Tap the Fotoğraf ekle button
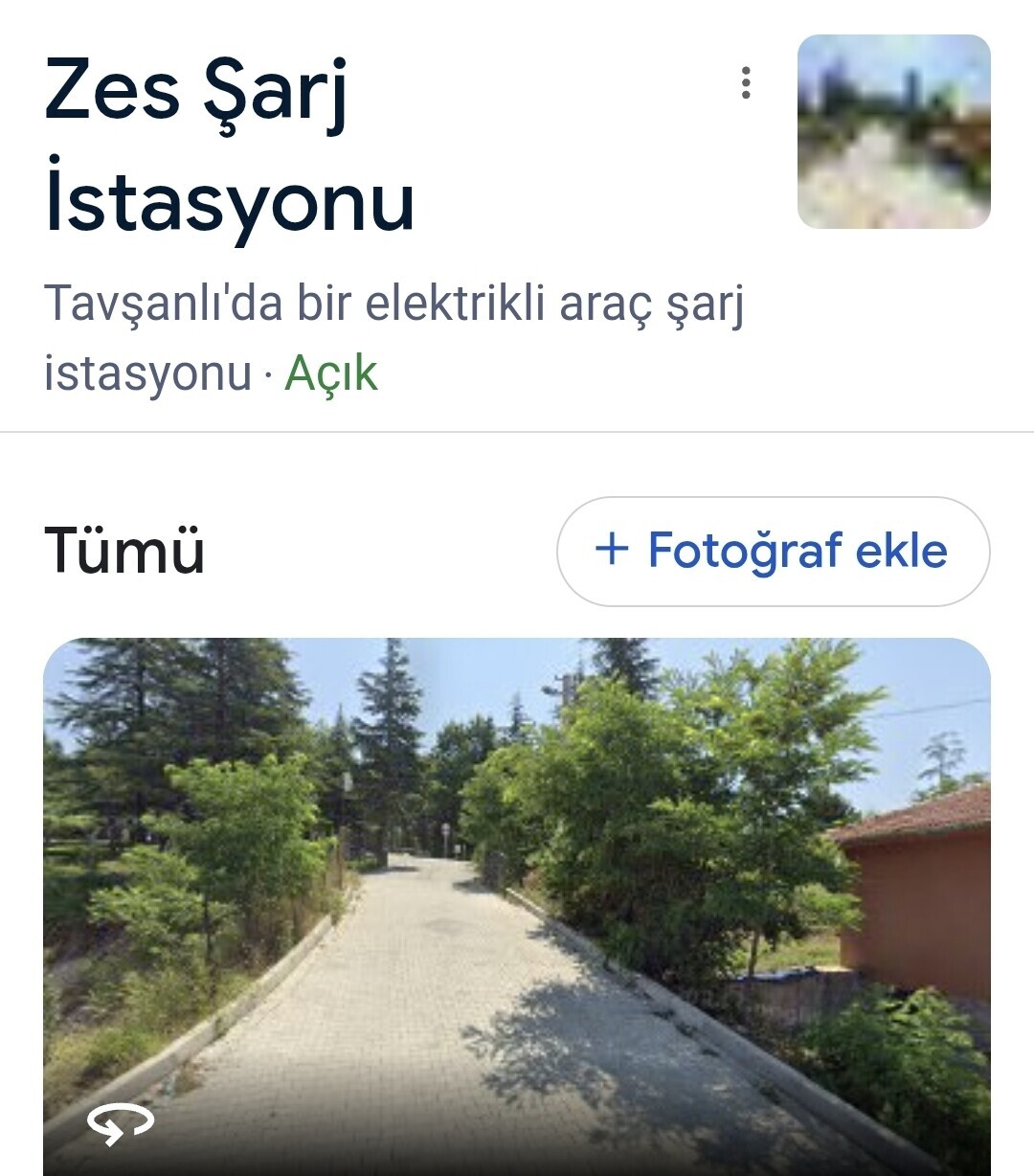 coord(773,552)
